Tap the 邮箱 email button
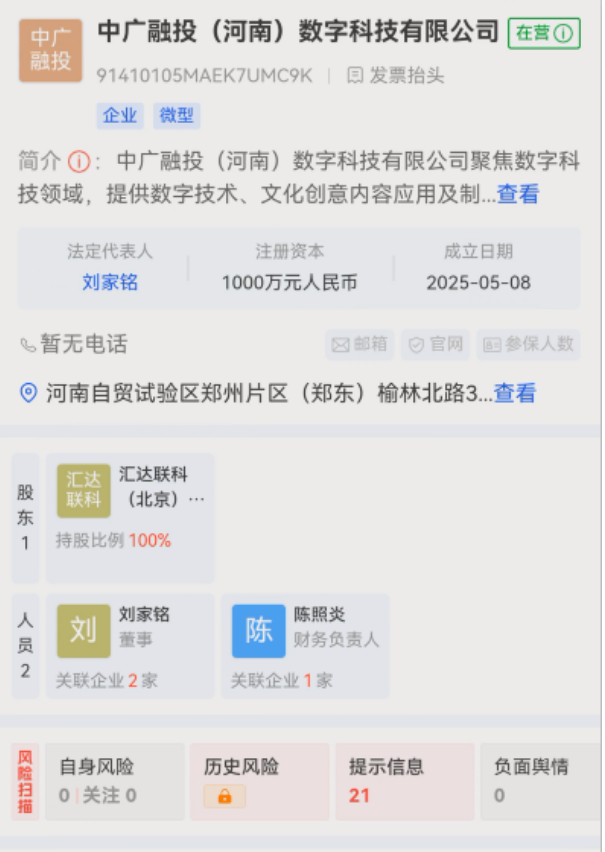Screen dimensions: 605x852 [359, 344]
